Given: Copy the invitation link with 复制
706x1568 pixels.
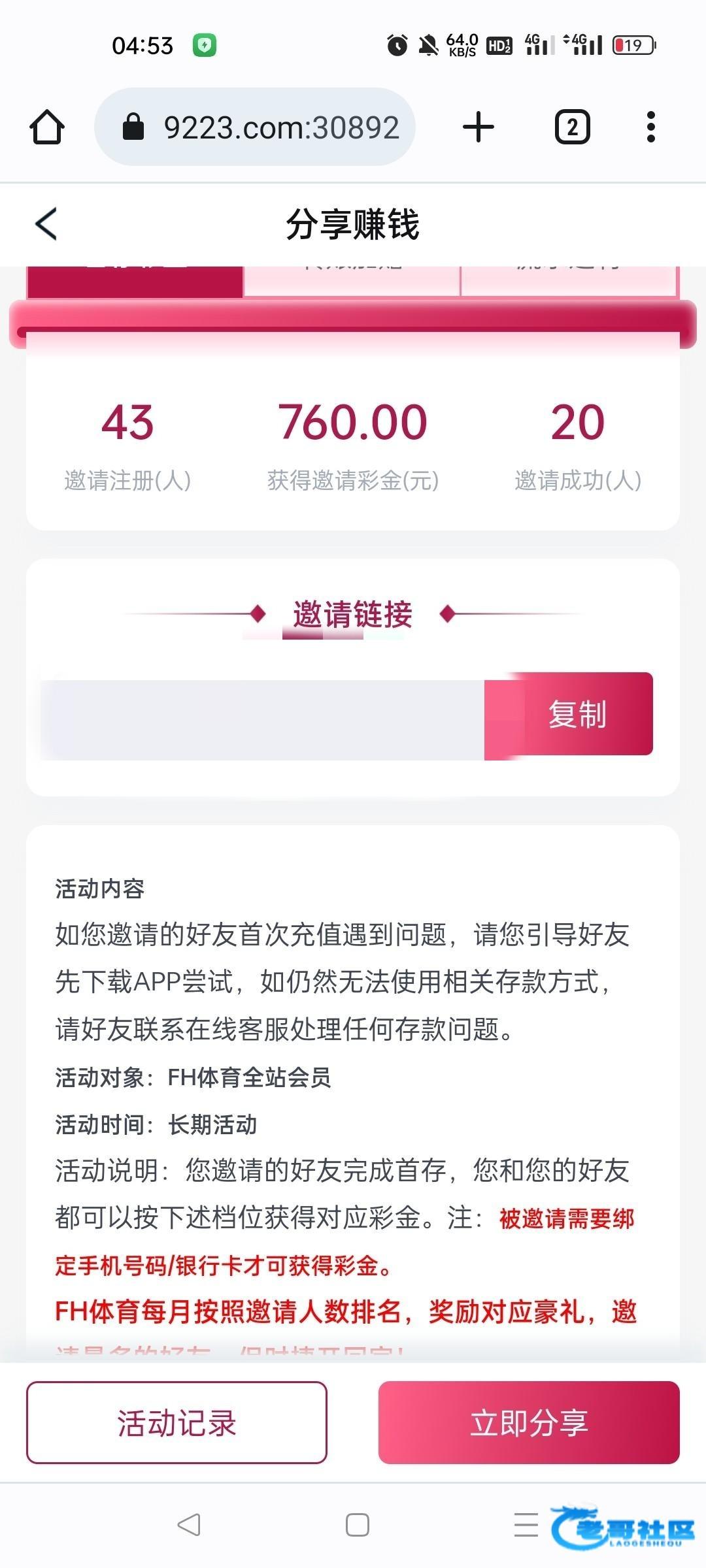Looking at the screenshot, I should pyautogui.click(x=569, y=714).
